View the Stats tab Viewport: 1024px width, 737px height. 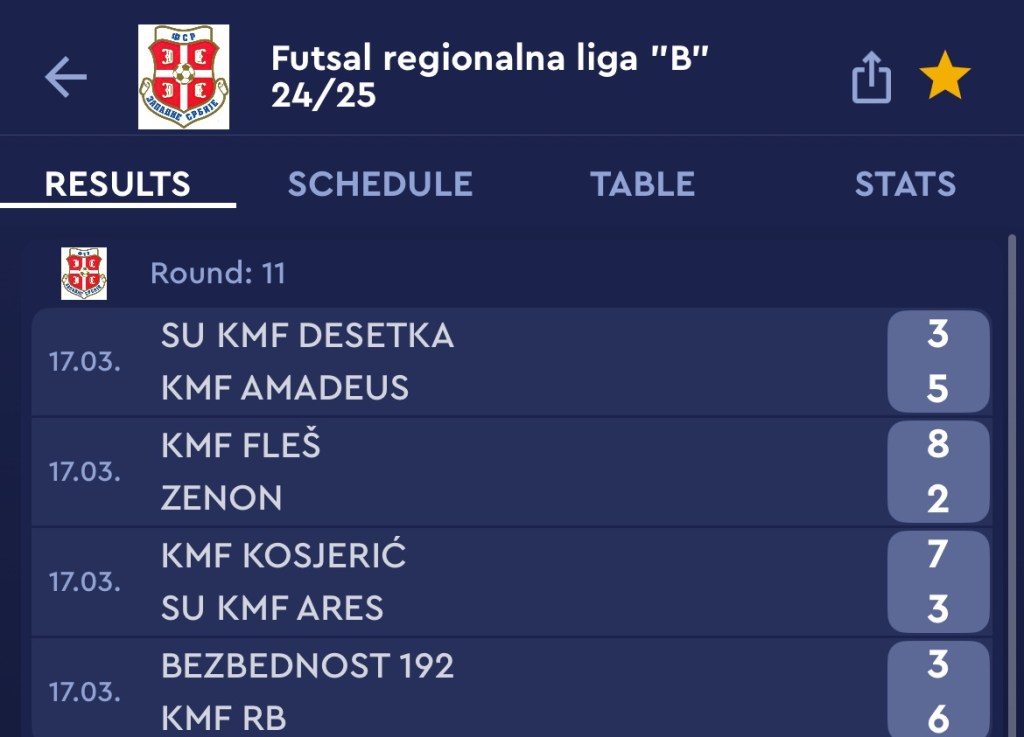tap(905, 184)
